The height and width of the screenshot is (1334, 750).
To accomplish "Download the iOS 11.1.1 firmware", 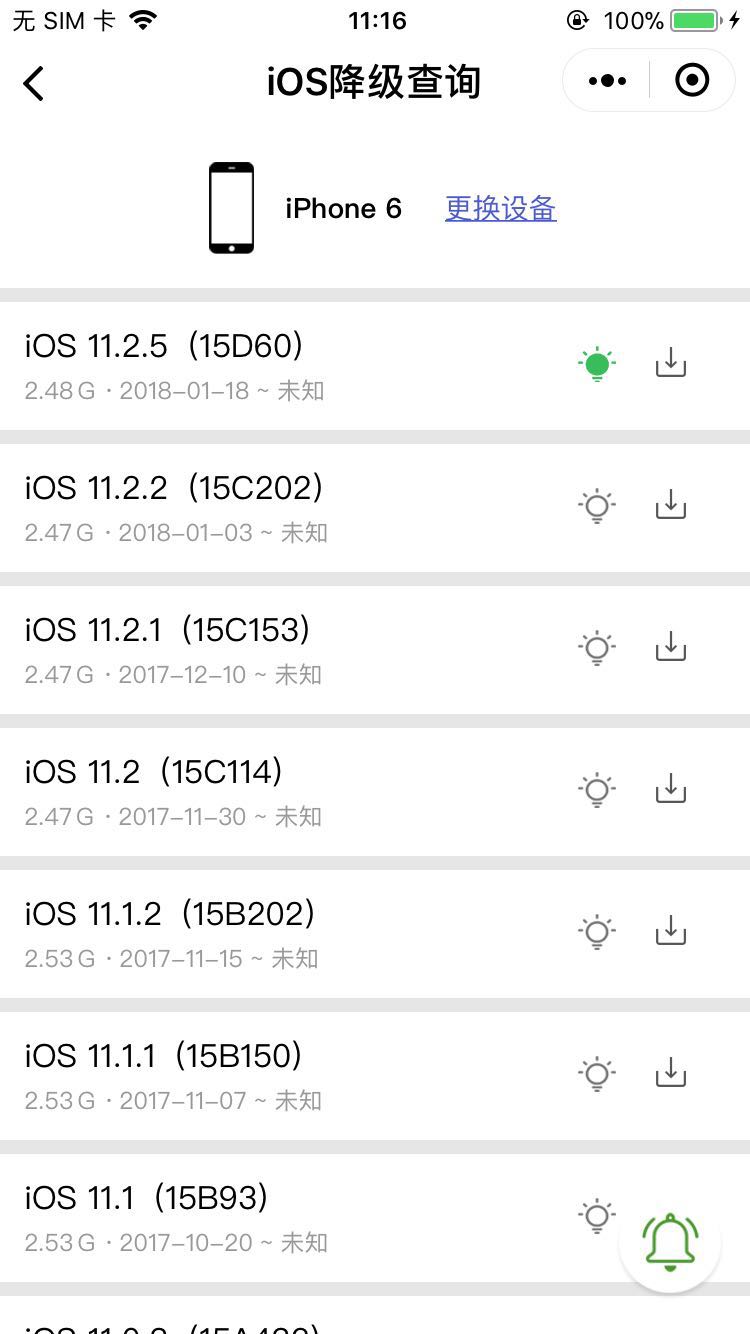I will pos(671,1073).
